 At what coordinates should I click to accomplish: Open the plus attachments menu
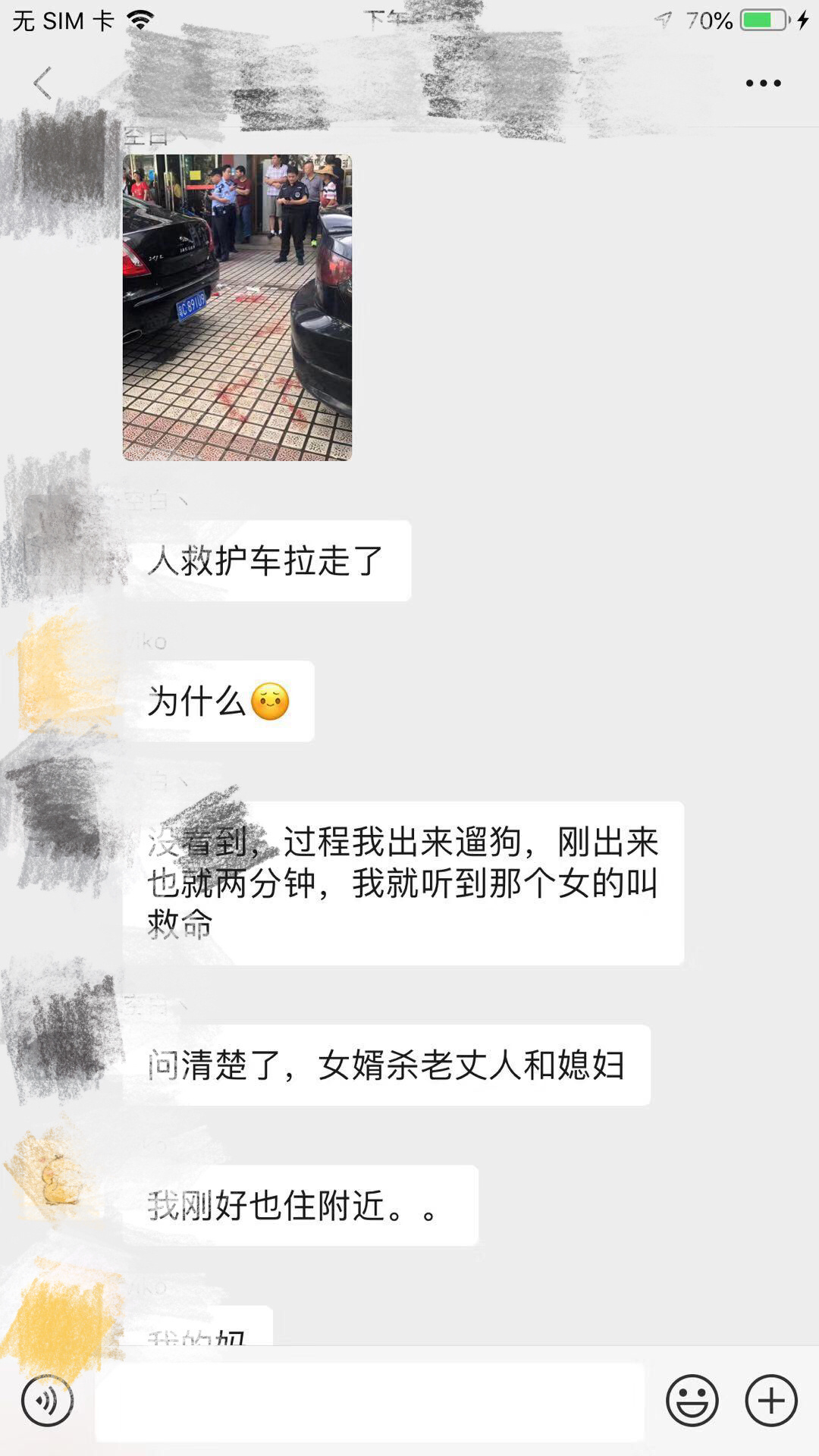pyautogui.click(x=770, y=1401)
